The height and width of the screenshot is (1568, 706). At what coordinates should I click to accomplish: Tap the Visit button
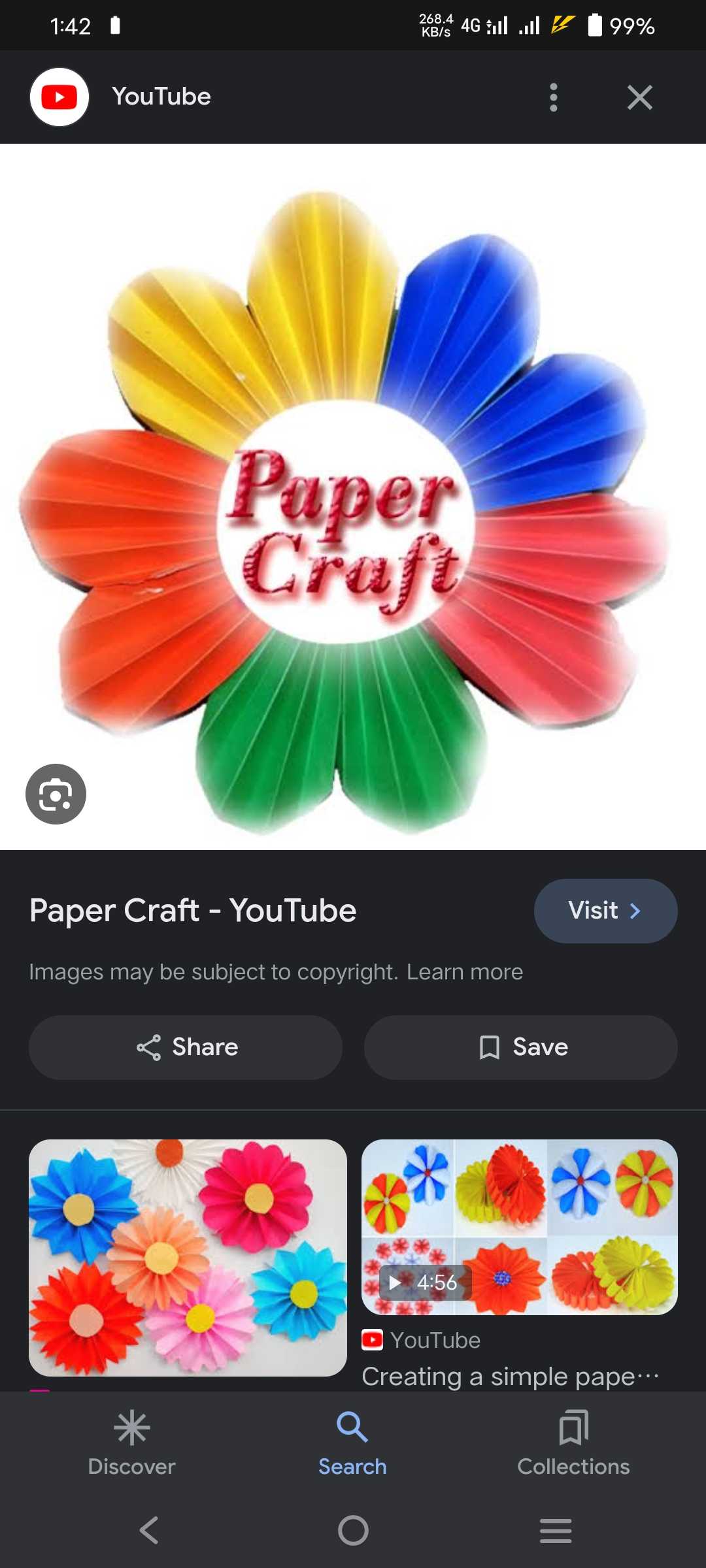pyautogui.click(x=605, y=910)
